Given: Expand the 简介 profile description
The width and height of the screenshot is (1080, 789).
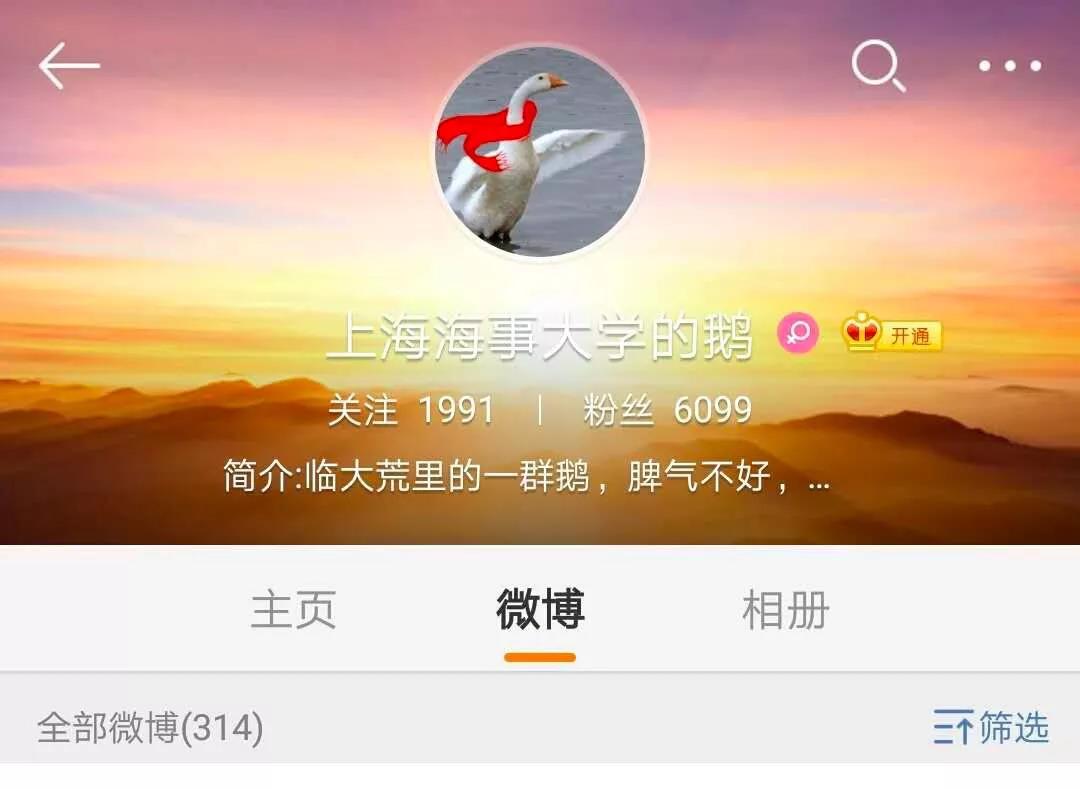Looking at the screenshot, I should coord(527,477).
